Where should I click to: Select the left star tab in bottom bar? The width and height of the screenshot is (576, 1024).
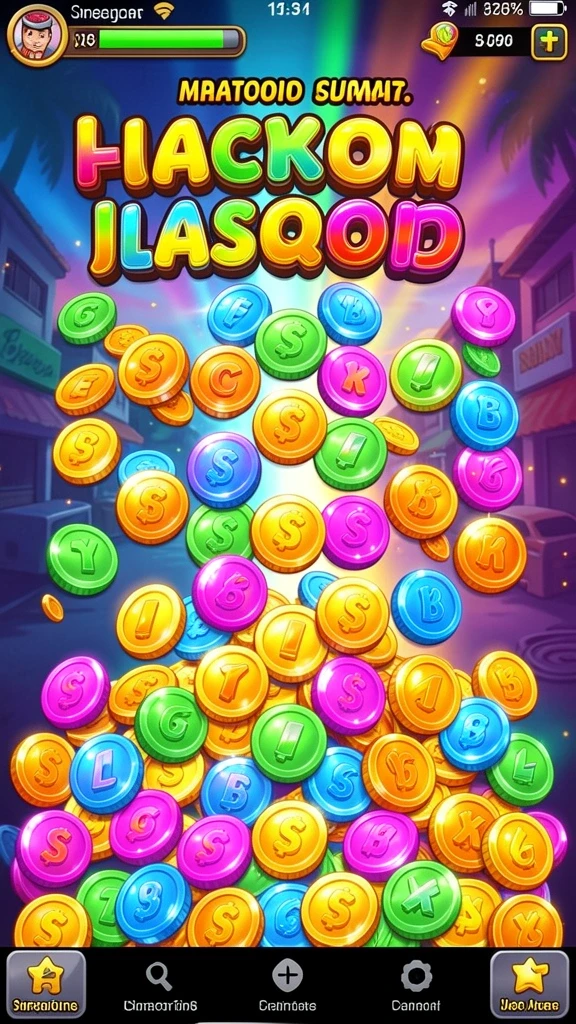[46, 984]
